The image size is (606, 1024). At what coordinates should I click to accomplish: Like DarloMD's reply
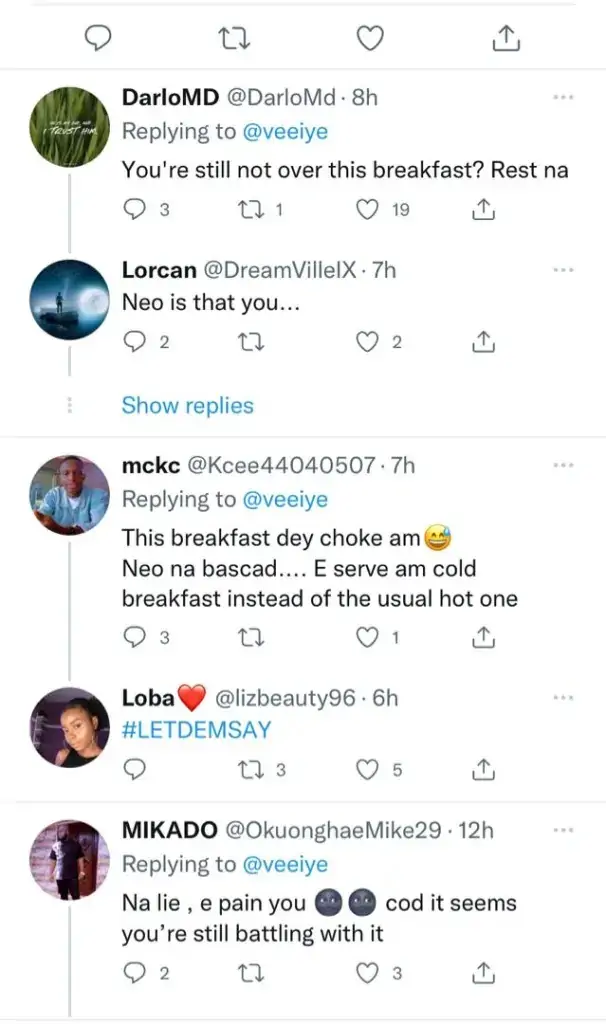tap(368, 210)
